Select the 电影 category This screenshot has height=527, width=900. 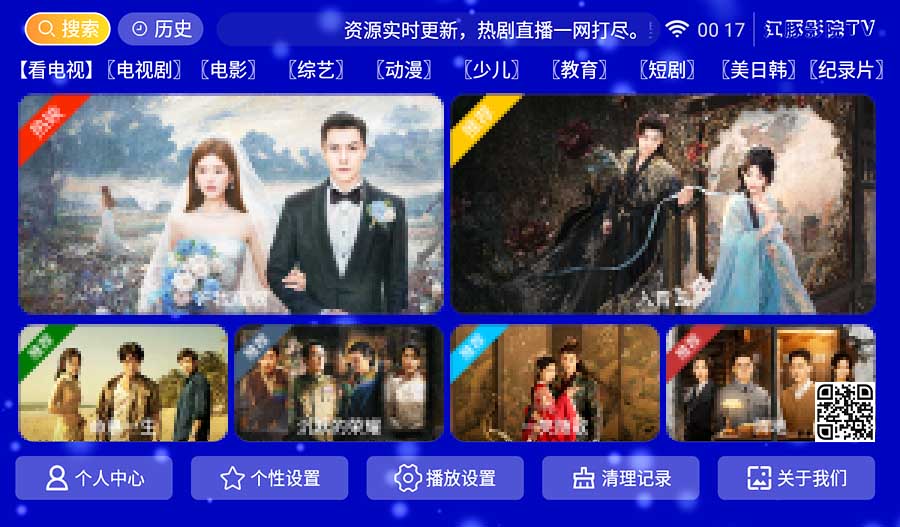click(x=228, y=70)
